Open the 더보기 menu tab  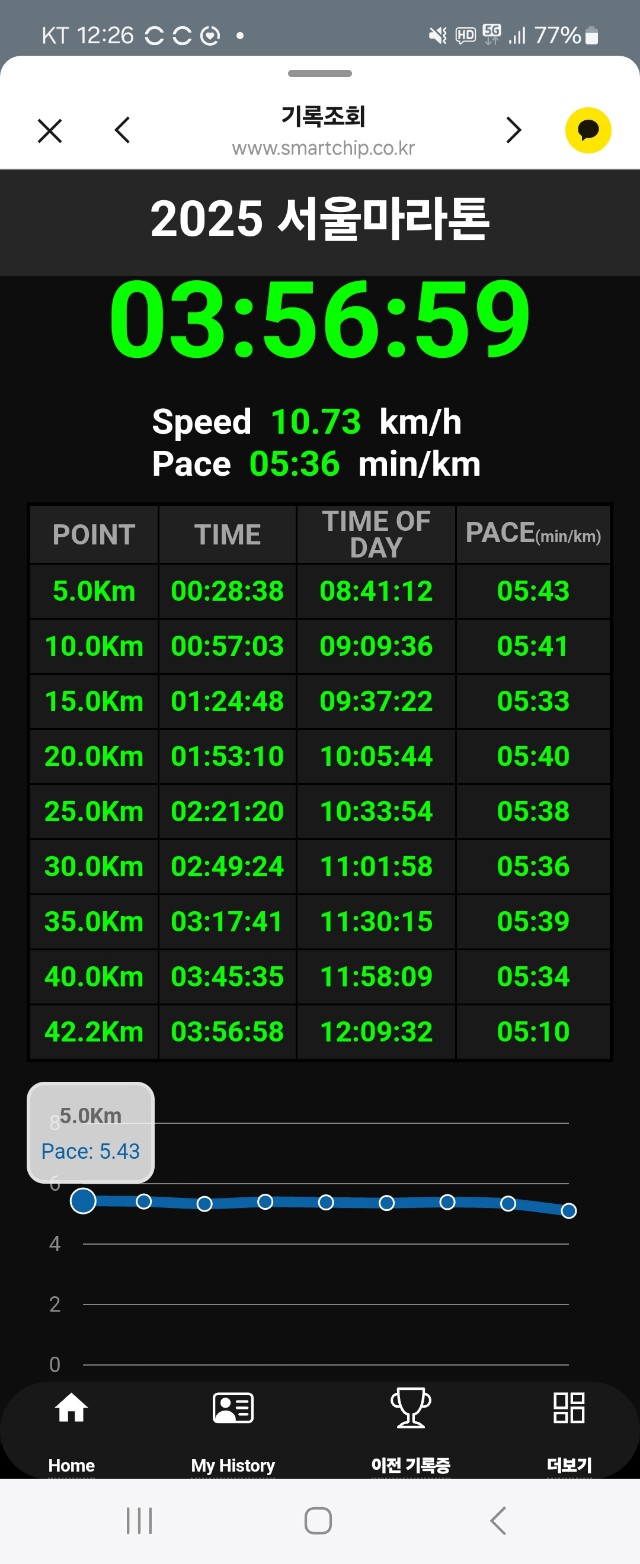pyautogui.click(x=569, y=1430)
